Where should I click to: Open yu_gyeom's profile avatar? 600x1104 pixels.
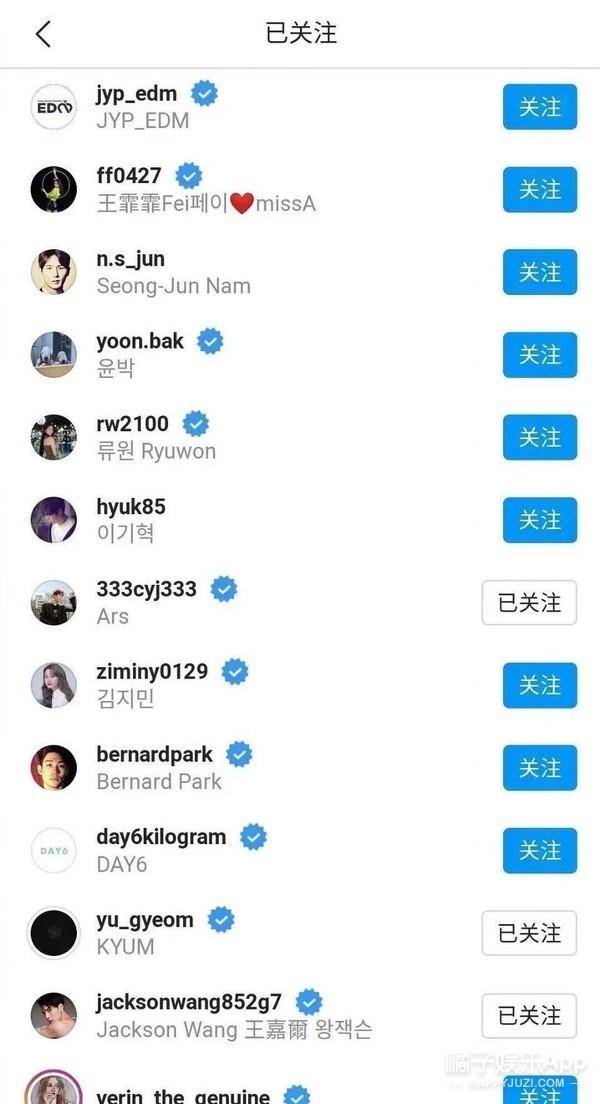pyautogui.click(x=54, y=933)
